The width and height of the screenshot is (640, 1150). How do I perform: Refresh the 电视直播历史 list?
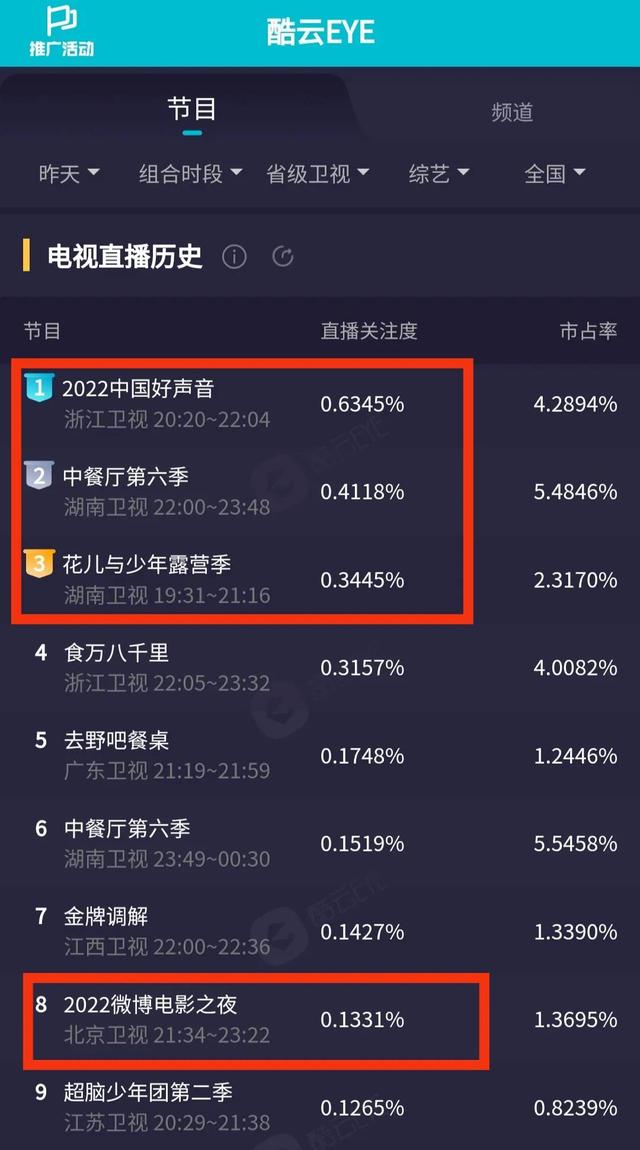pyautogui.click(x=282, y=257)
